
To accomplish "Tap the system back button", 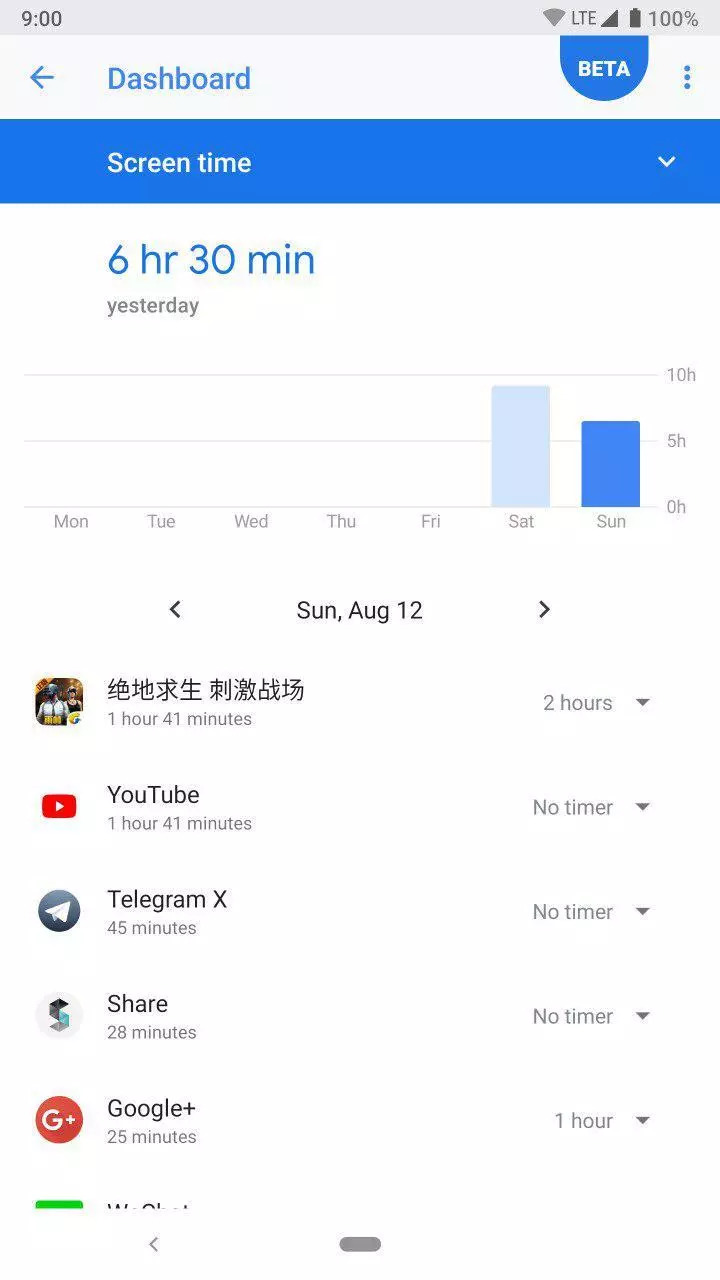I will pos(153,1244).
